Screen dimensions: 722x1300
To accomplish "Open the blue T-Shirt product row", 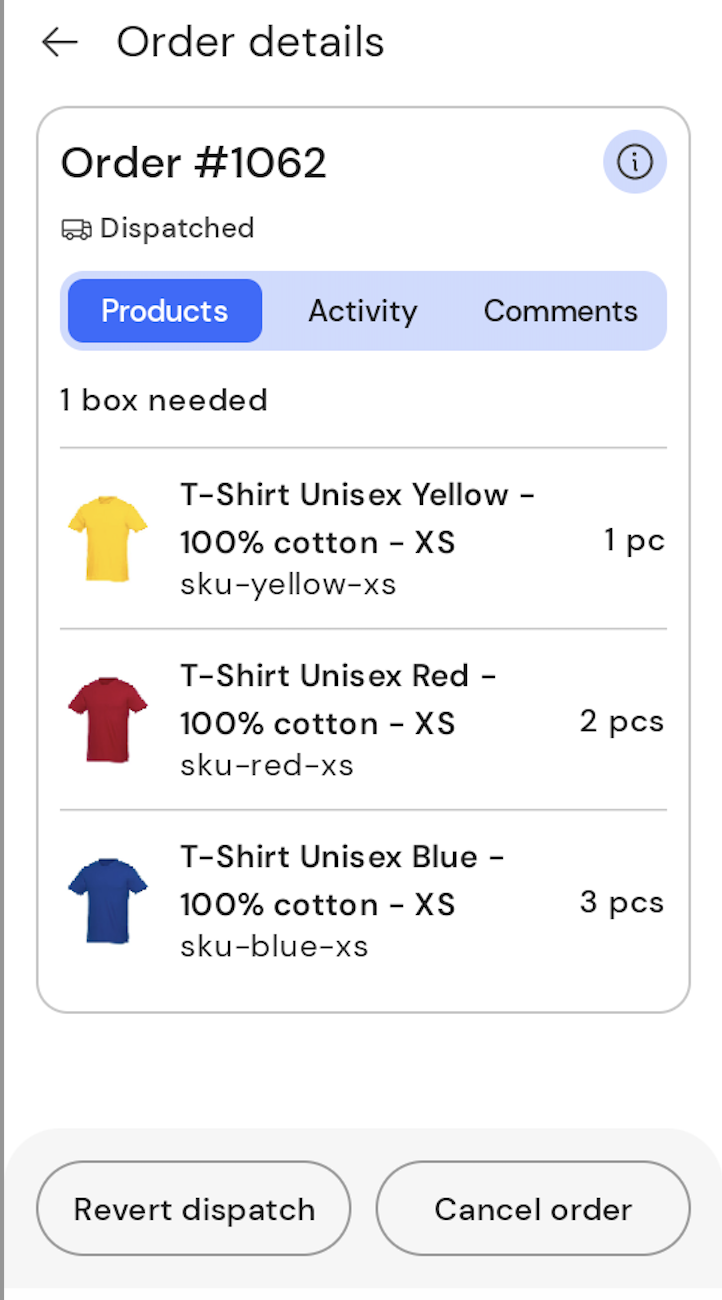I will (362, 901).
